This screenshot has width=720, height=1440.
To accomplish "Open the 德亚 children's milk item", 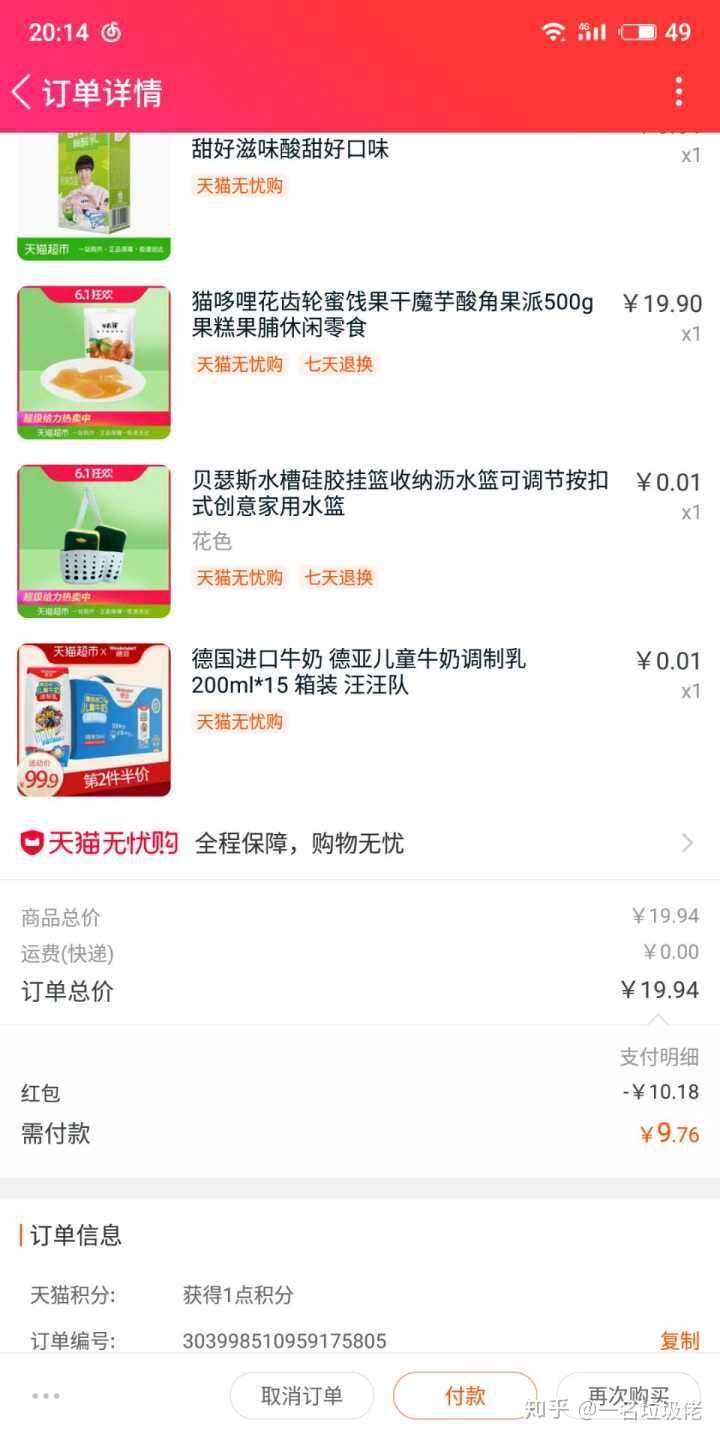I will (x=358, y=672).
